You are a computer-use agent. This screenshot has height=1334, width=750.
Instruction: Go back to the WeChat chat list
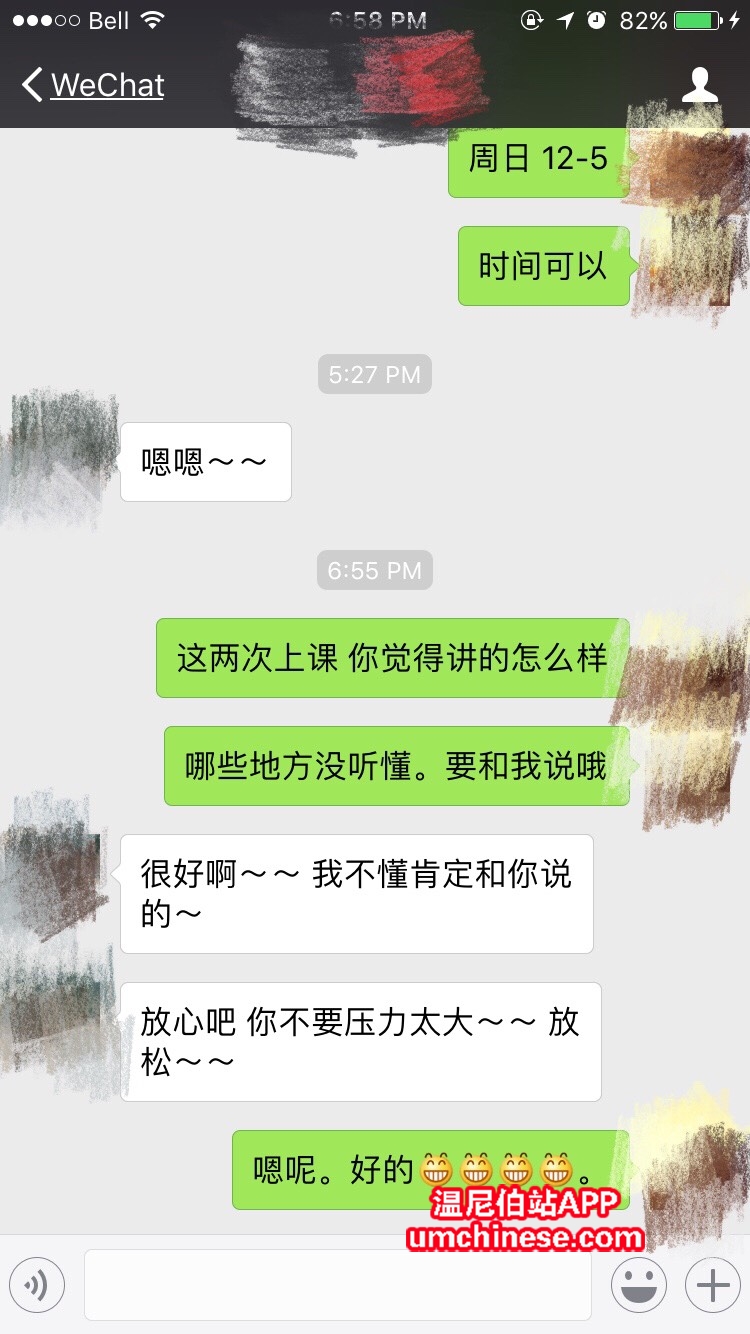click(92, 85)
